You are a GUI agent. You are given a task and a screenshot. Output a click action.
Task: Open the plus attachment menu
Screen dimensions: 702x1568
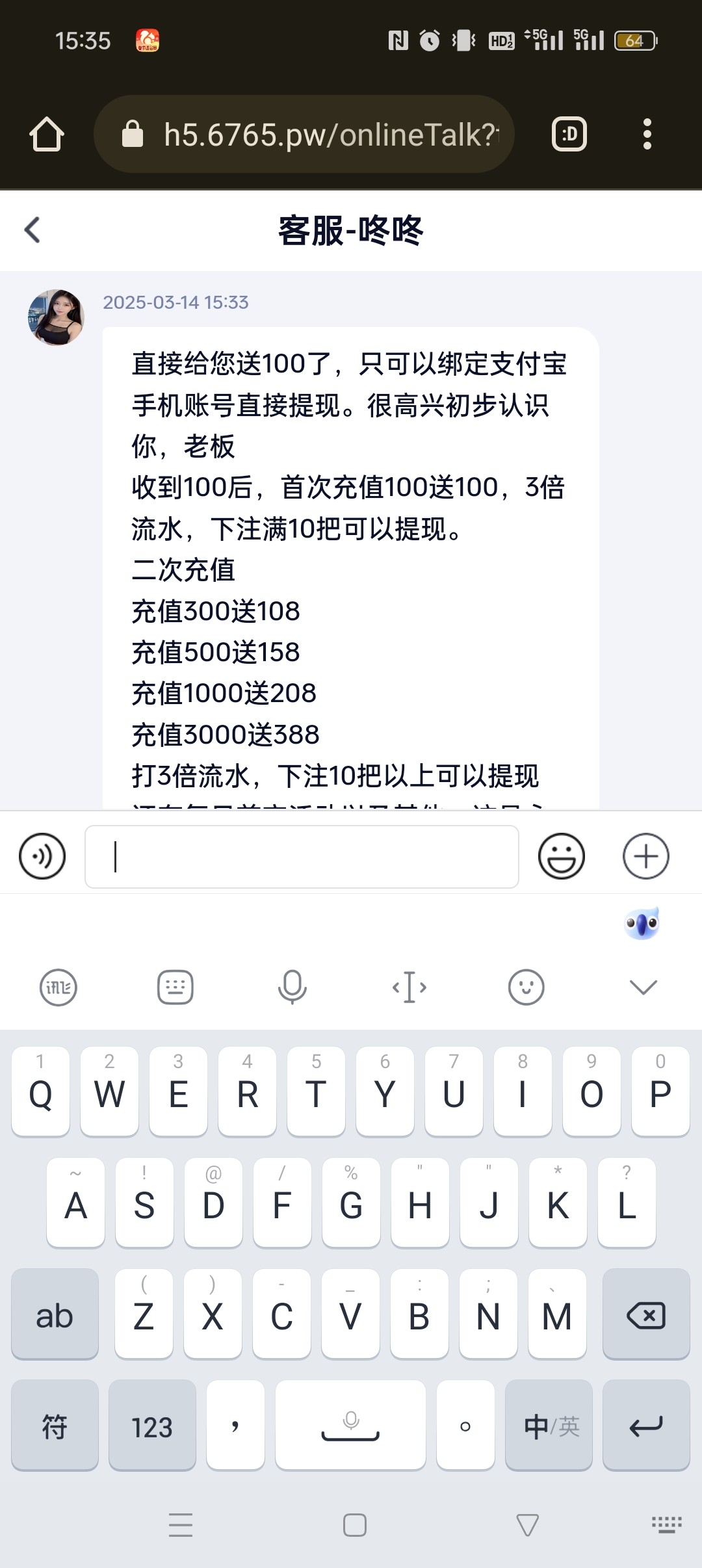click(645, 856)
